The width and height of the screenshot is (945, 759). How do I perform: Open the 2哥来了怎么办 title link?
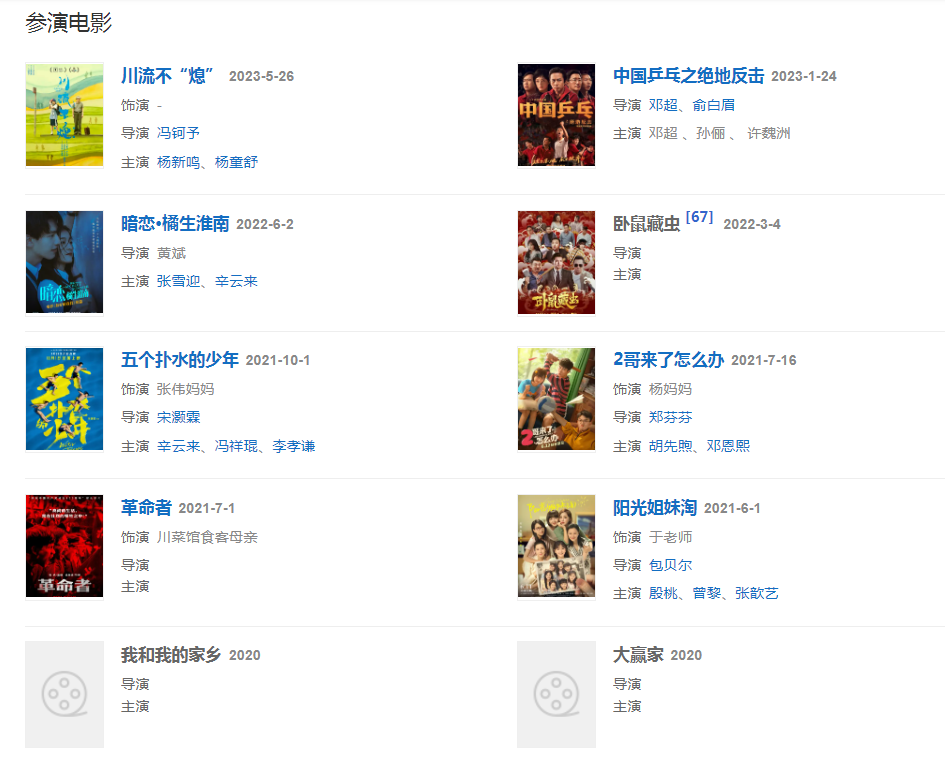pyautogui.click(x=668, y=360)
